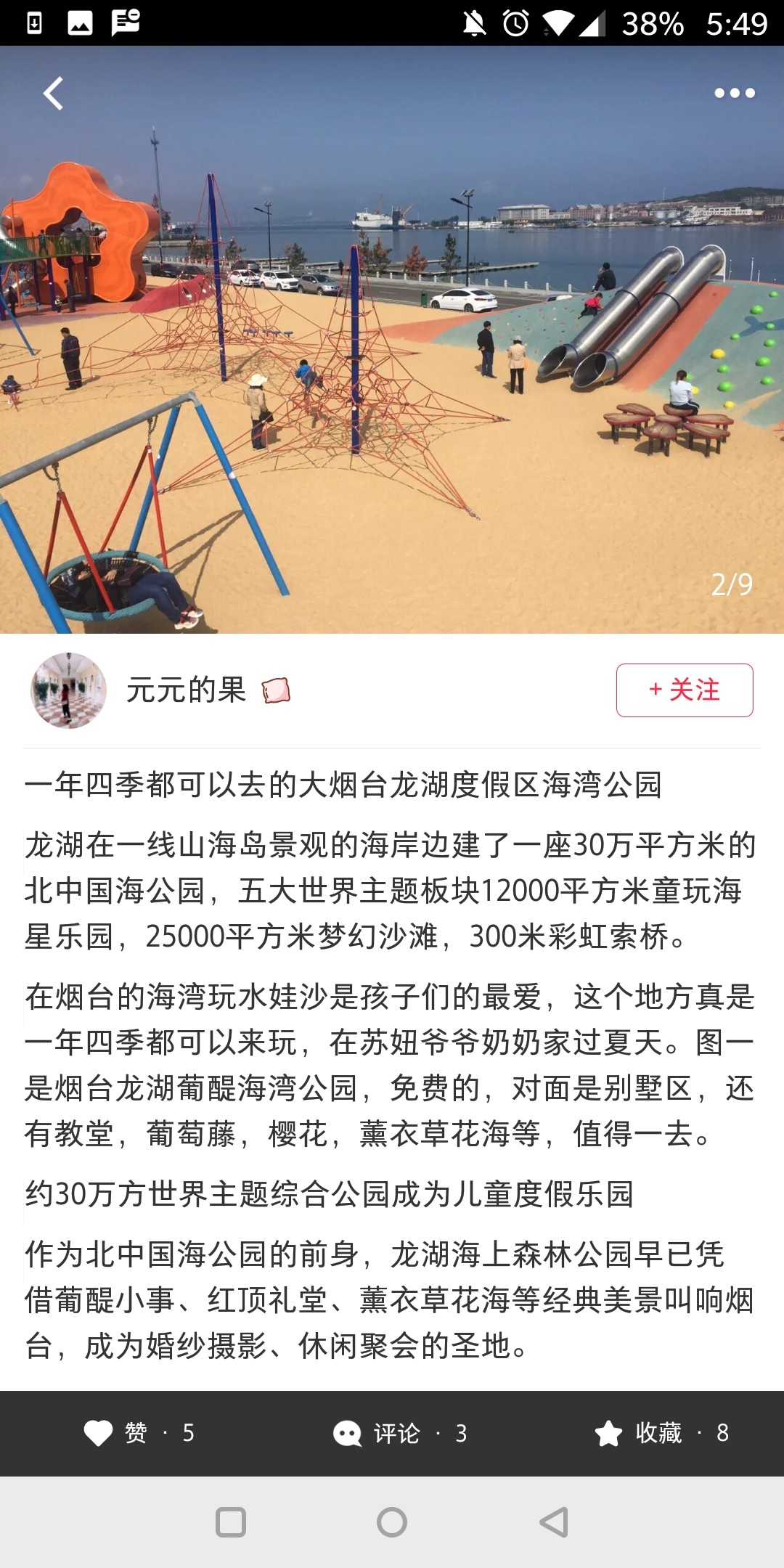Open 元元的果's profile avatar
The width and height of the screenshot is (784, 1568).
(68, 690)
